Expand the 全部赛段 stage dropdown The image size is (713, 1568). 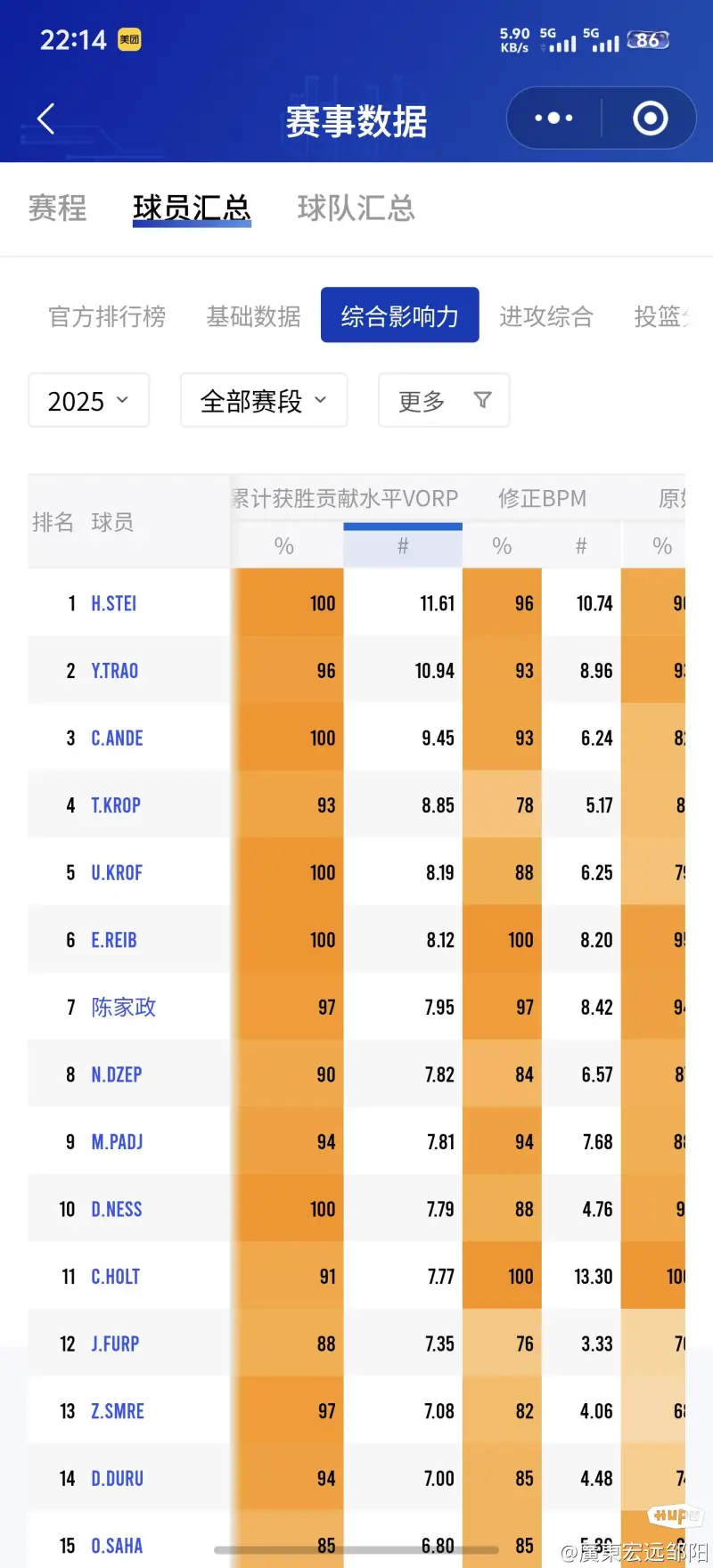(x=264, y=401)
